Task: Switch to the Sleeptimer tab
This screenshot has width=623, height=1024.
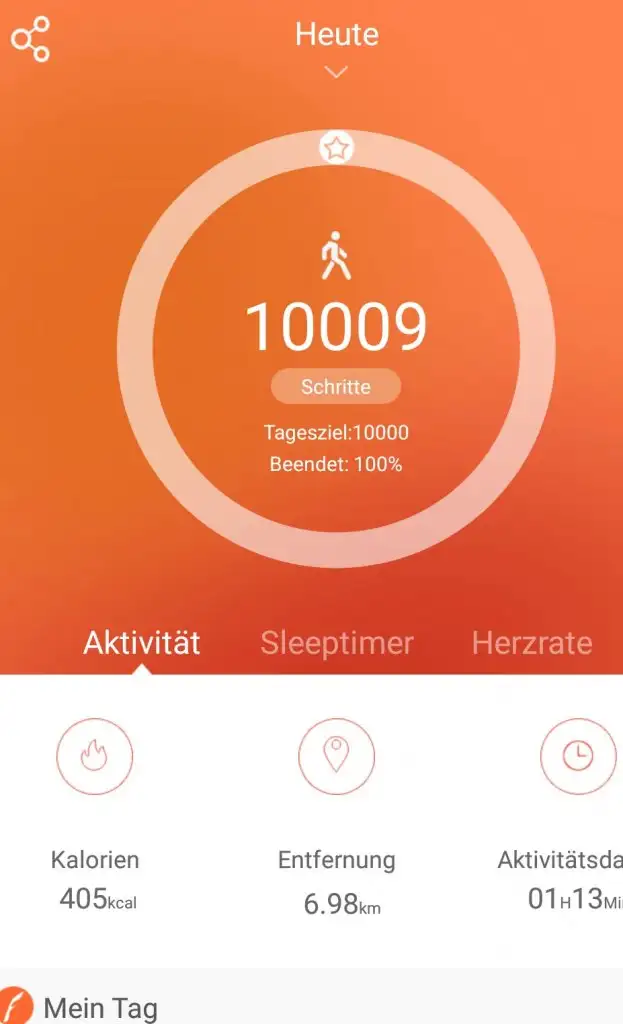Action: point(336,642)
